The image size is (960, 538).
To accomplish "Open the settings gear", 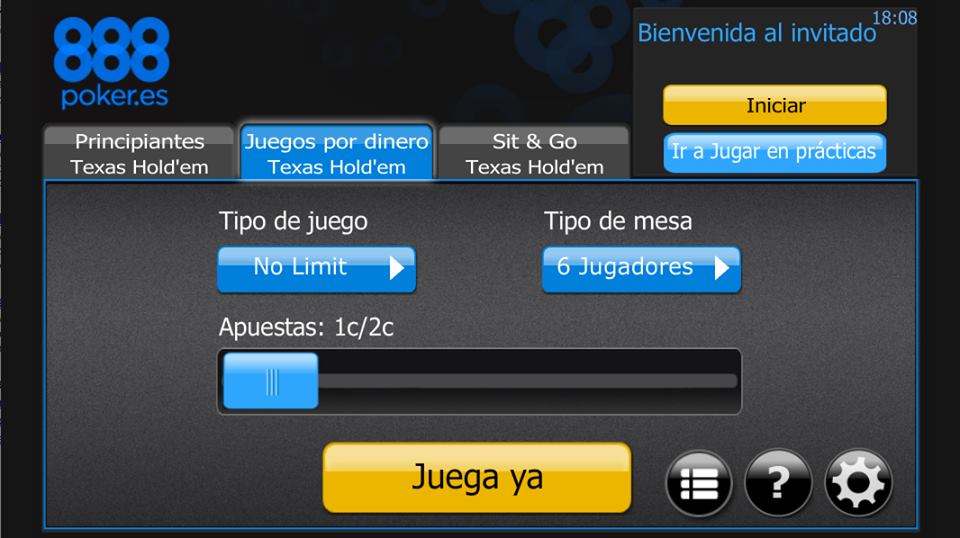I will pyautogui.click(x=858, y=484).
